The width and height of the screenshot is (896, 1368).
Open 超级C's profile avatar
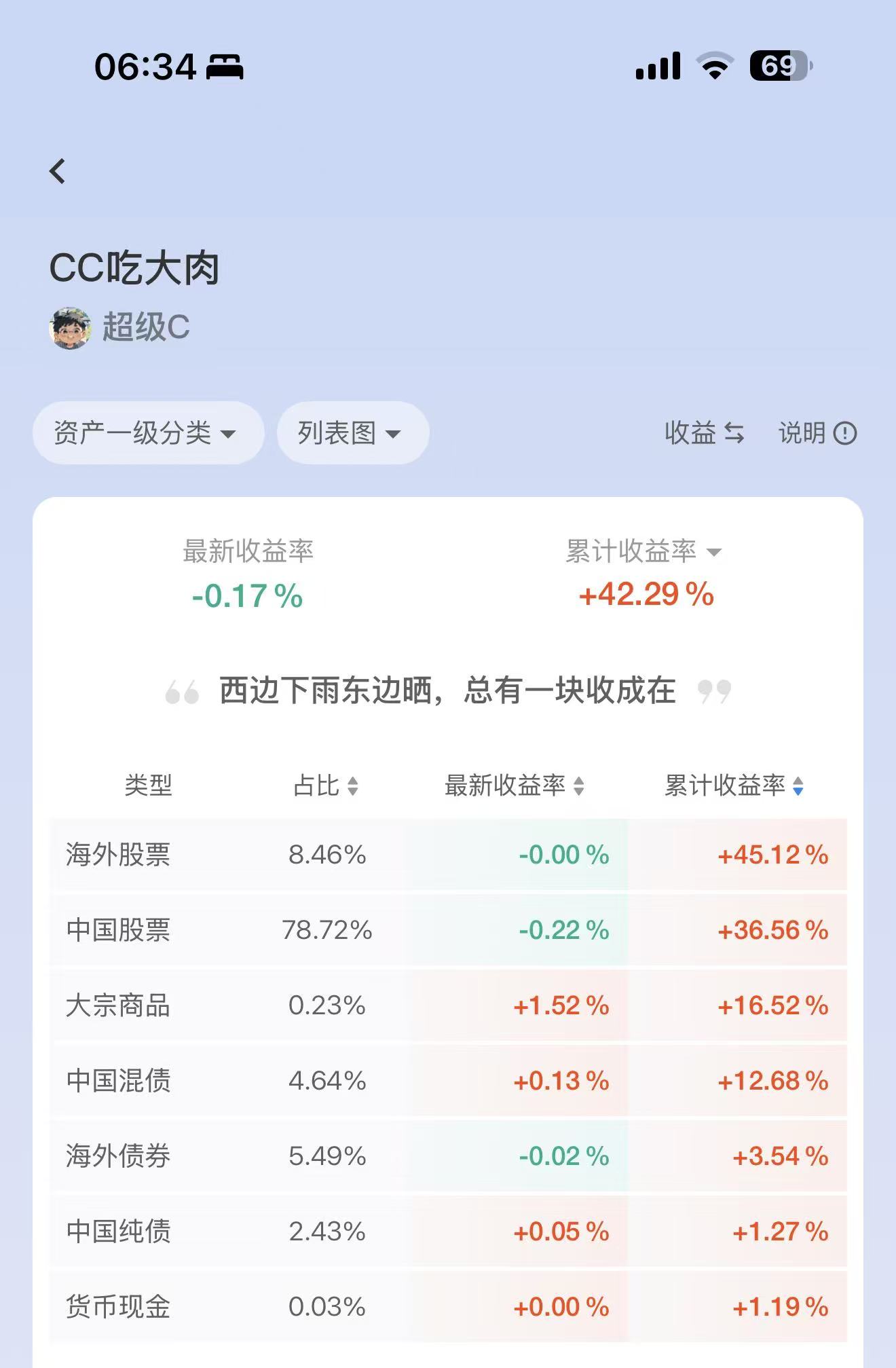pyautogui.click(x=71, y=328)
